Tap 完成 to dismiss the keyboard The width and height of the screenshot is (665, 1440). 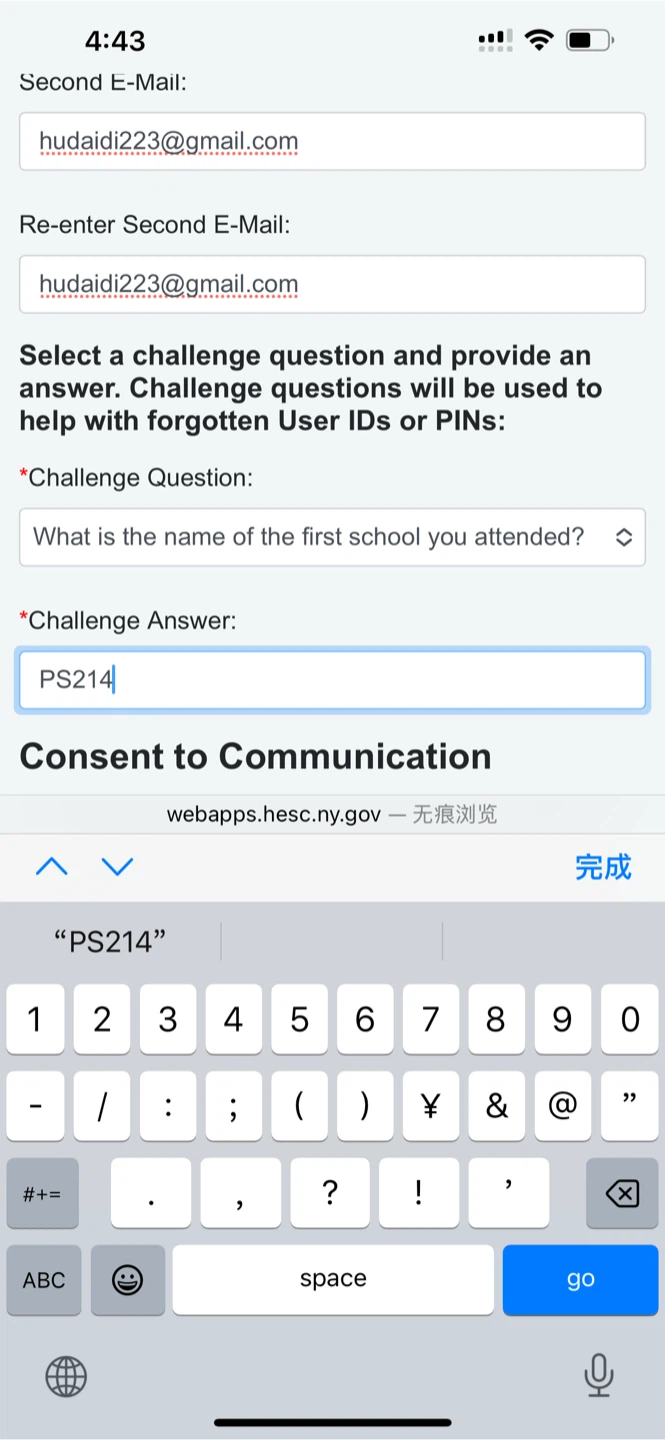603,867
